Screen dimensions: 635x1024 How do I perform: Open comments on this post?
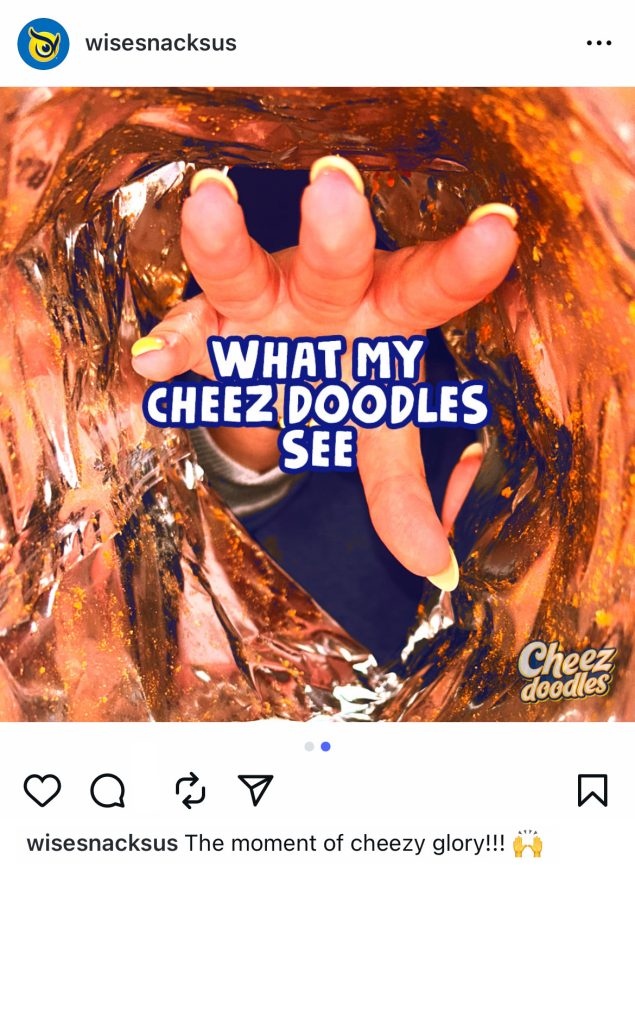point(108,791)
